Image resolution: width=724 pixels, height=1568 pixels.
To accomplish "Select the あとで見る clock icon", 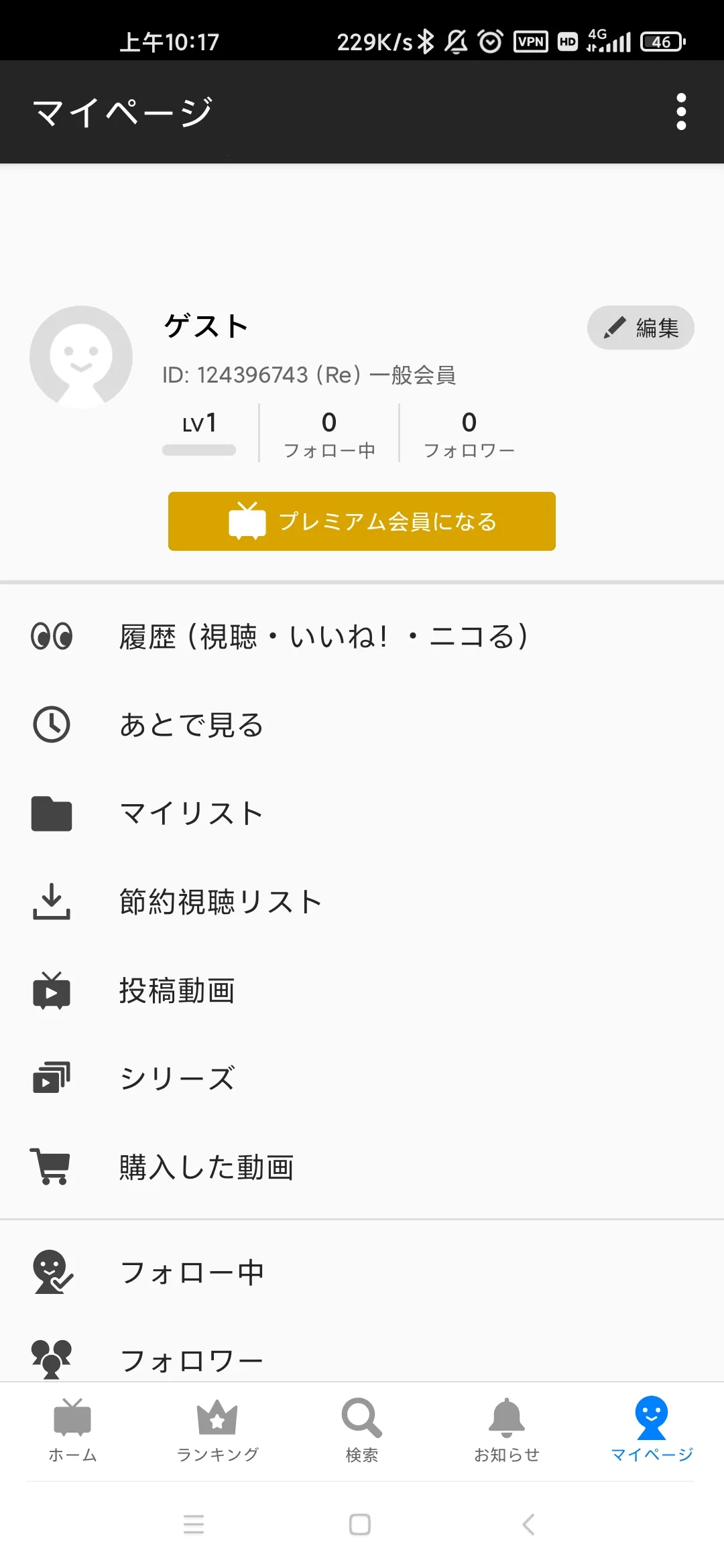I will 52,725.
